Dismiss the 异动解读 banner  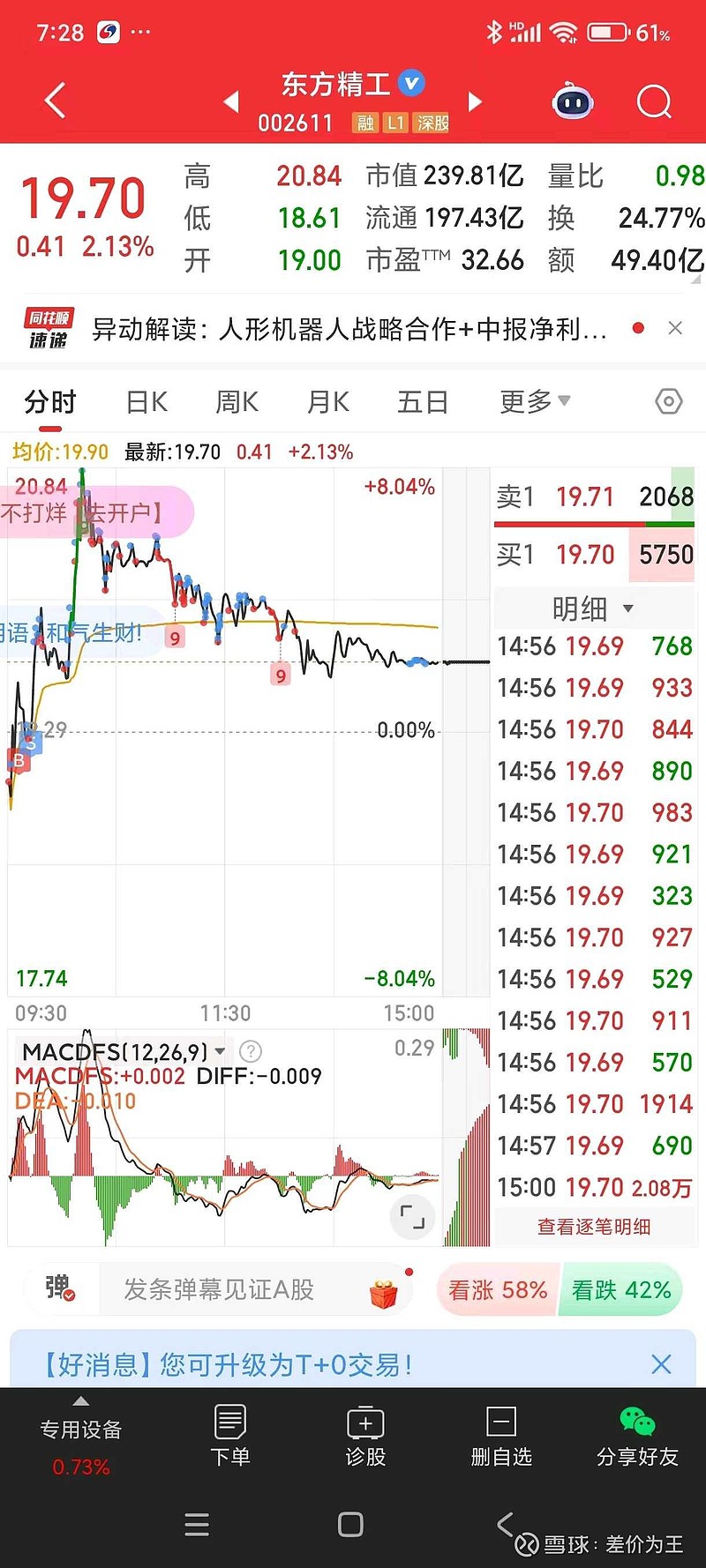pos(675,328)
